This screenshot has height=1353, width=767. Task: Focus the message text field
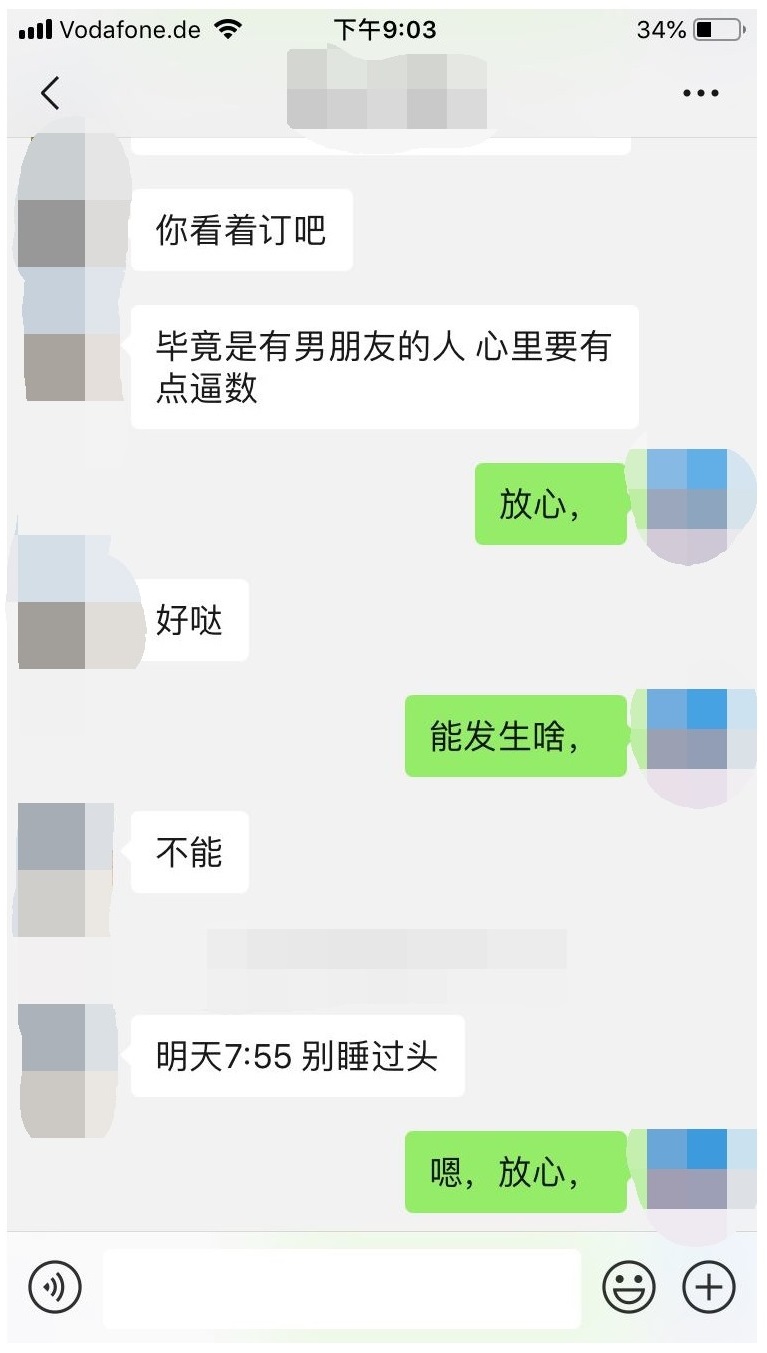(342, 1288)
